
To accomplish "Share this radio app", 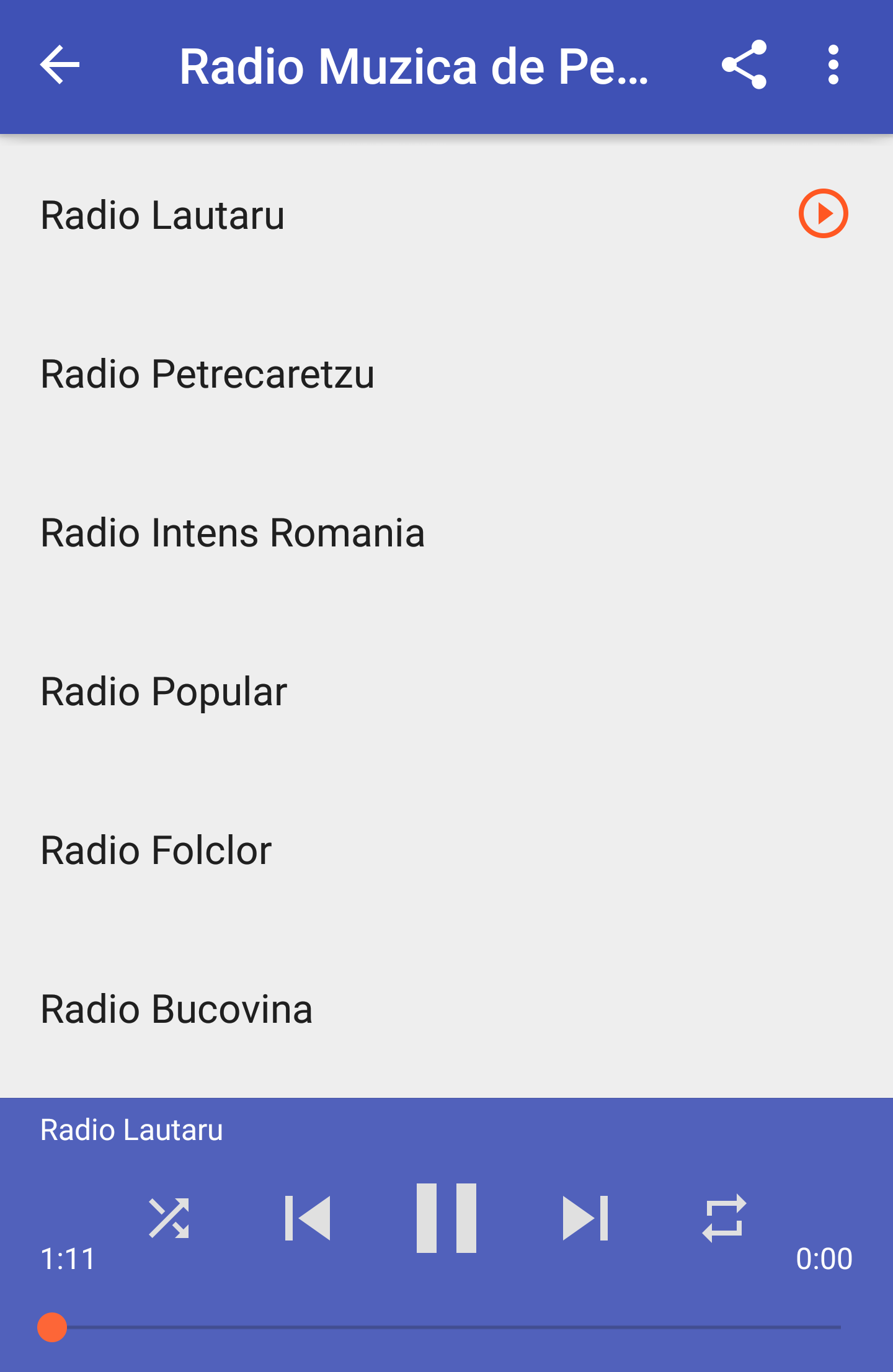I will point(744,65).
